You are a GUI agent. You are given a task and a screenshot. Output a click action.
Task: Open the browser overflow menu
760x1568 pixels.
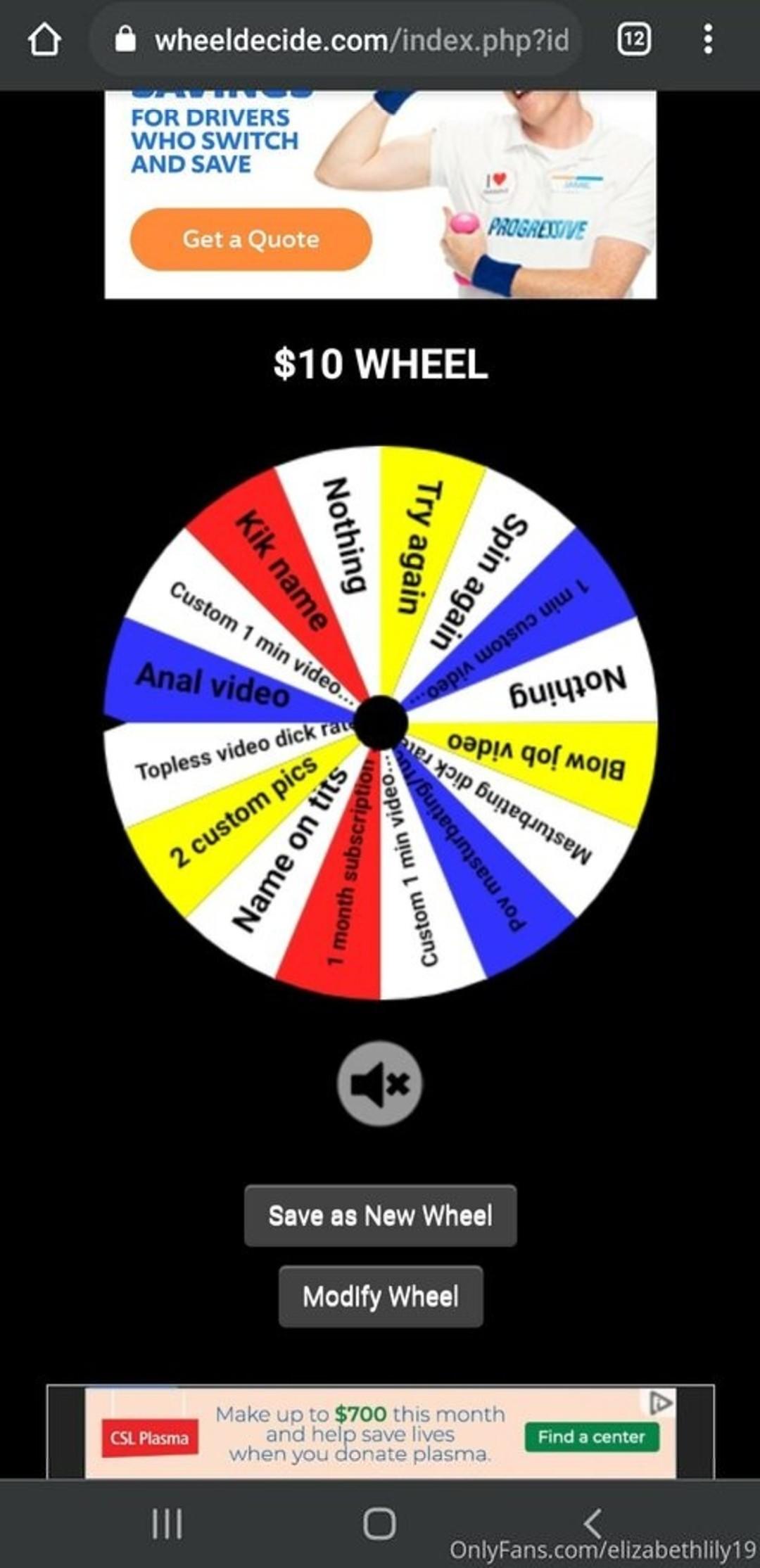708,39
